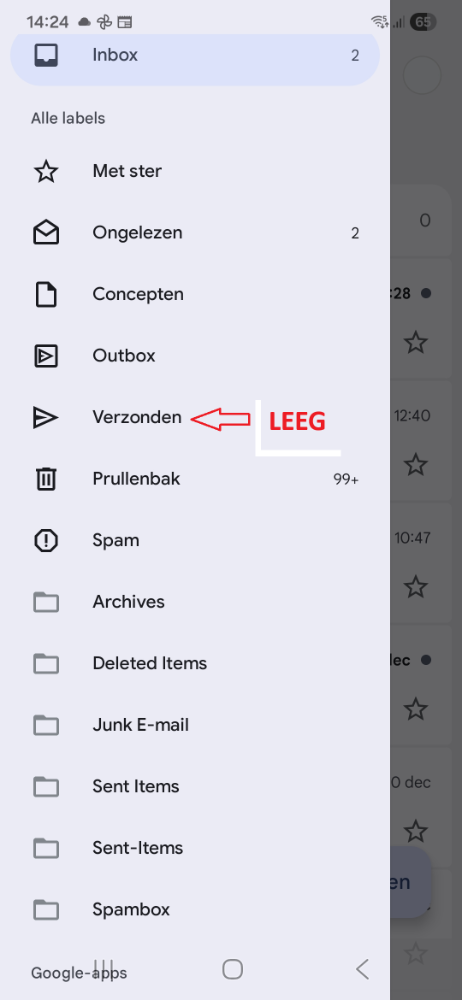The height and width of the screenshot is (1000, 462).
Task: Open the Inbox label
Action: click(195, 55)
